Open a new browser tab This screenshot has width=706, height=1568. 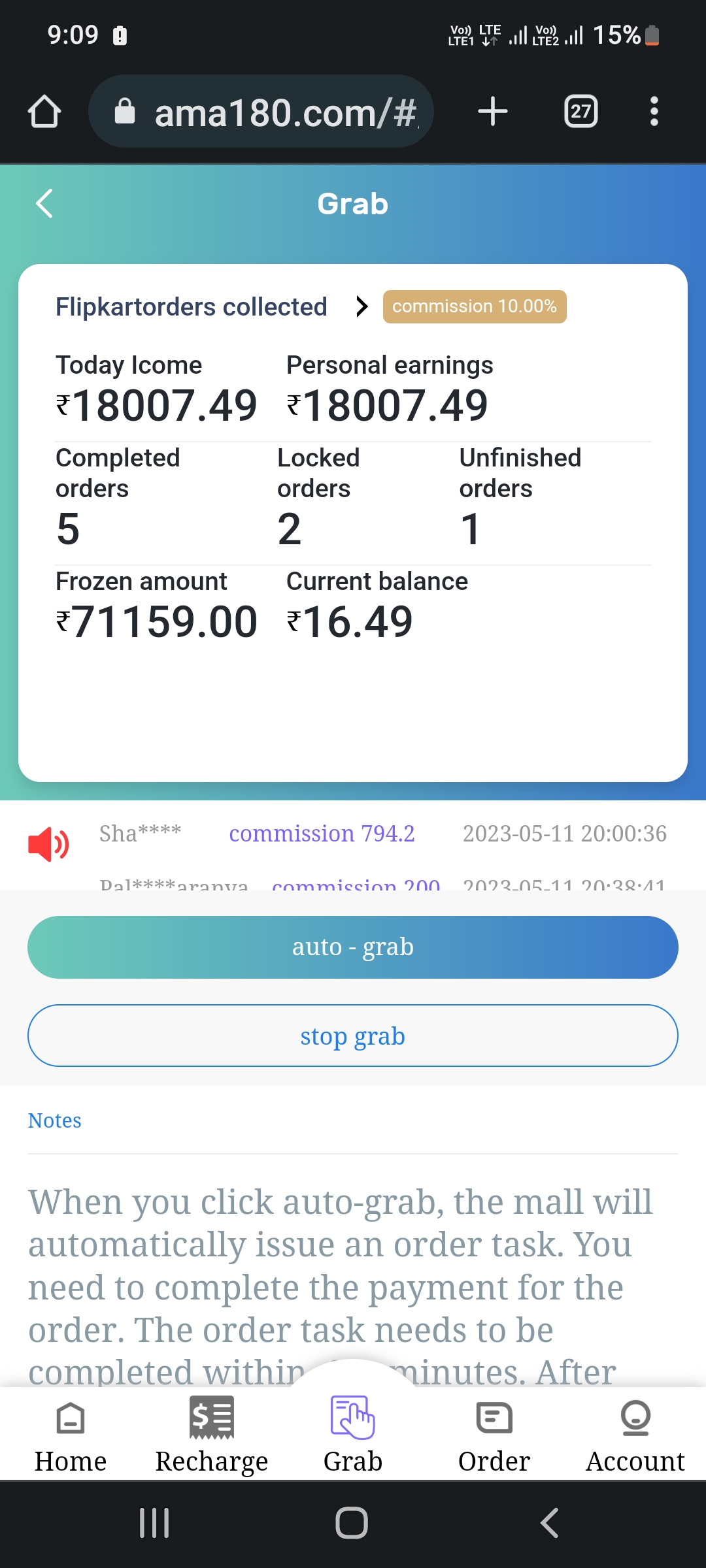493,112
